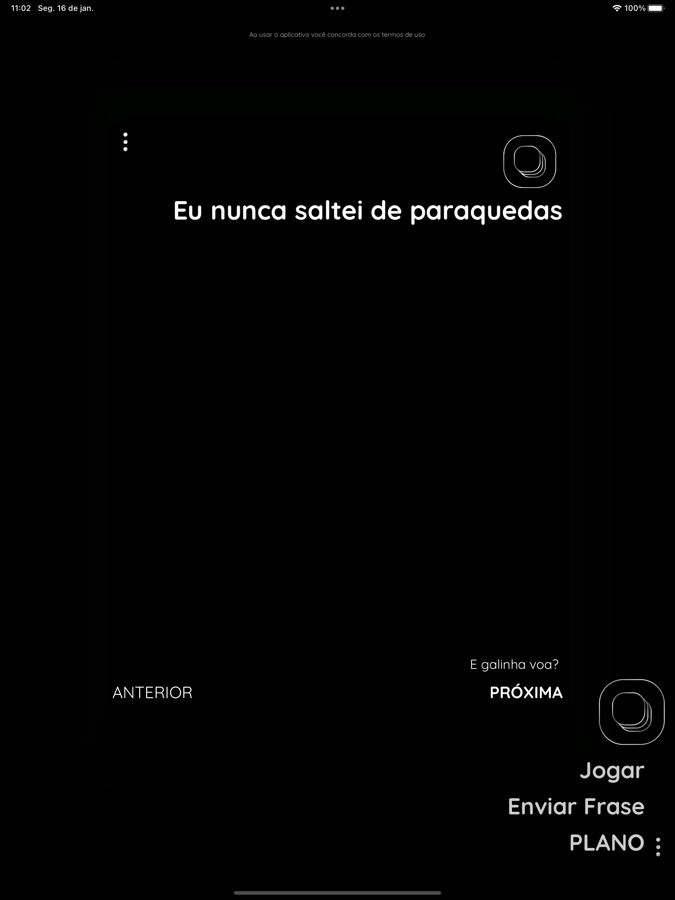This screenshot has height=900, width=675.
Task: Open the PLANO option
Action: (606, 842)
